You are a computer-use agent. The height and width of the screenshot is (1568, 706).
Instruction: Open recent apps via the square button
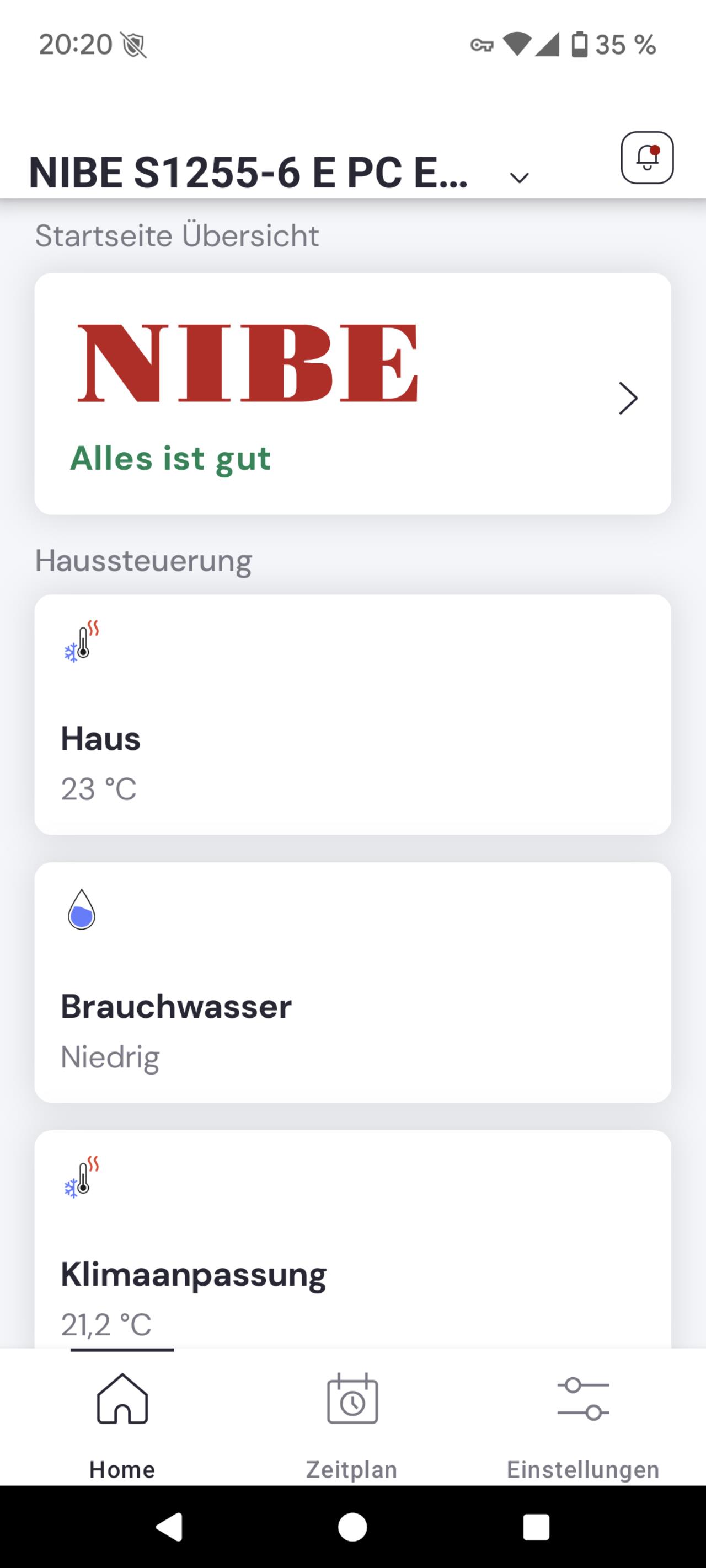tap(536, 1527)
